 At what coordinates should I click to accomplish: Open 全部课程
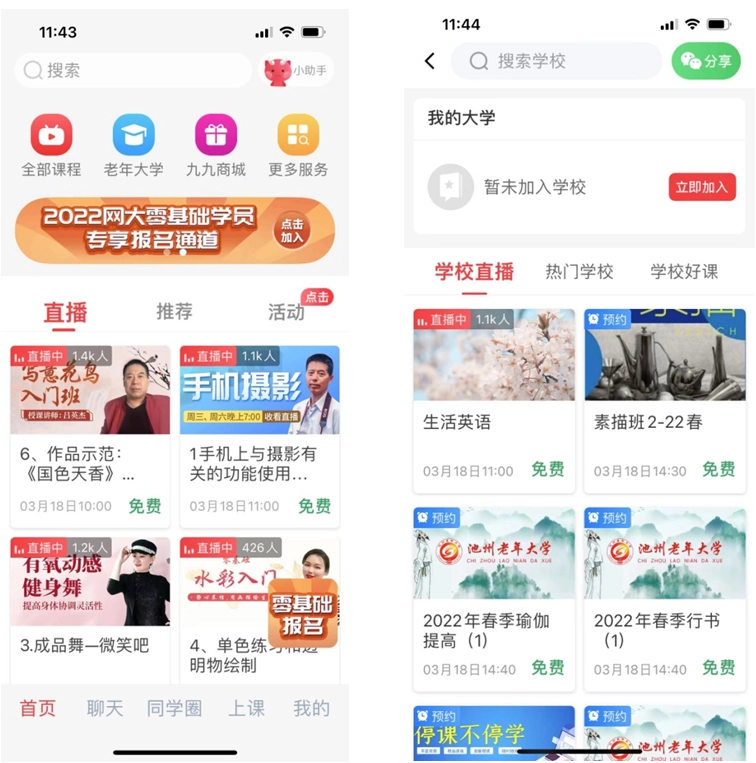(51, 146)
